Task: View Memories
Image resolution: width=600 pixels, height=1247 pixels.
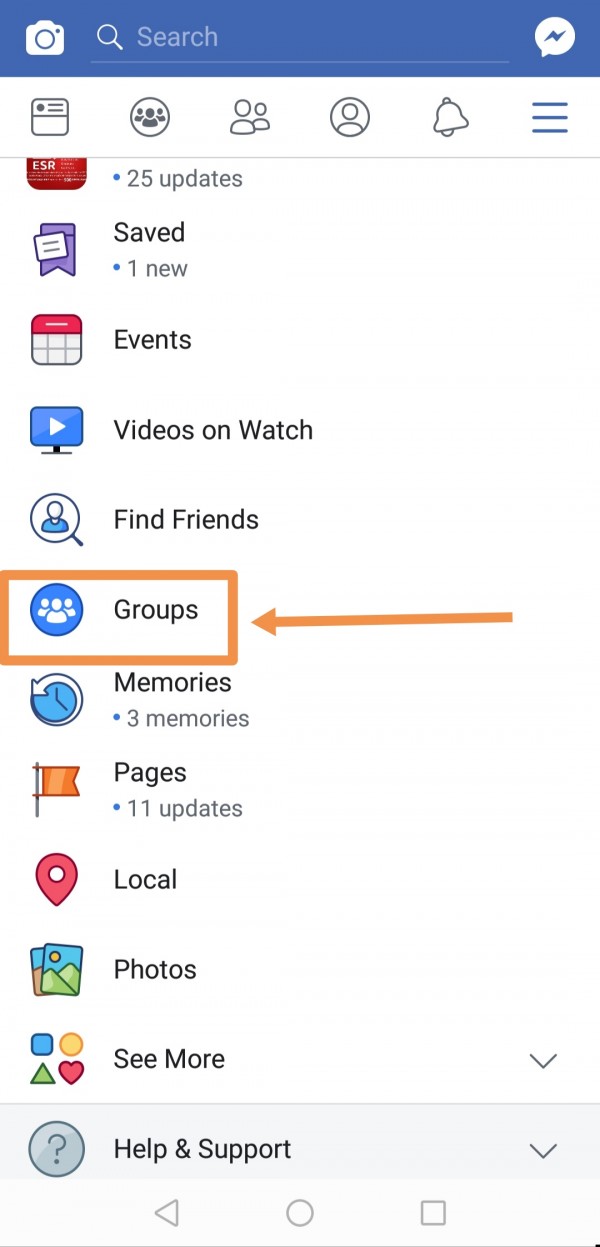Action: (x=172, y=698)
